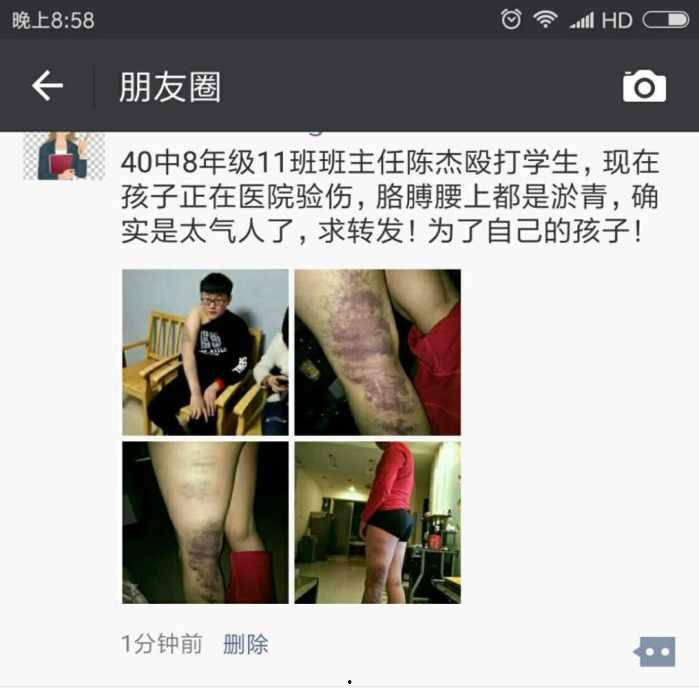Viewport: 699px width, 688px height.
Task: Open the top-right bruised arm photo
Action: (377, 352)
